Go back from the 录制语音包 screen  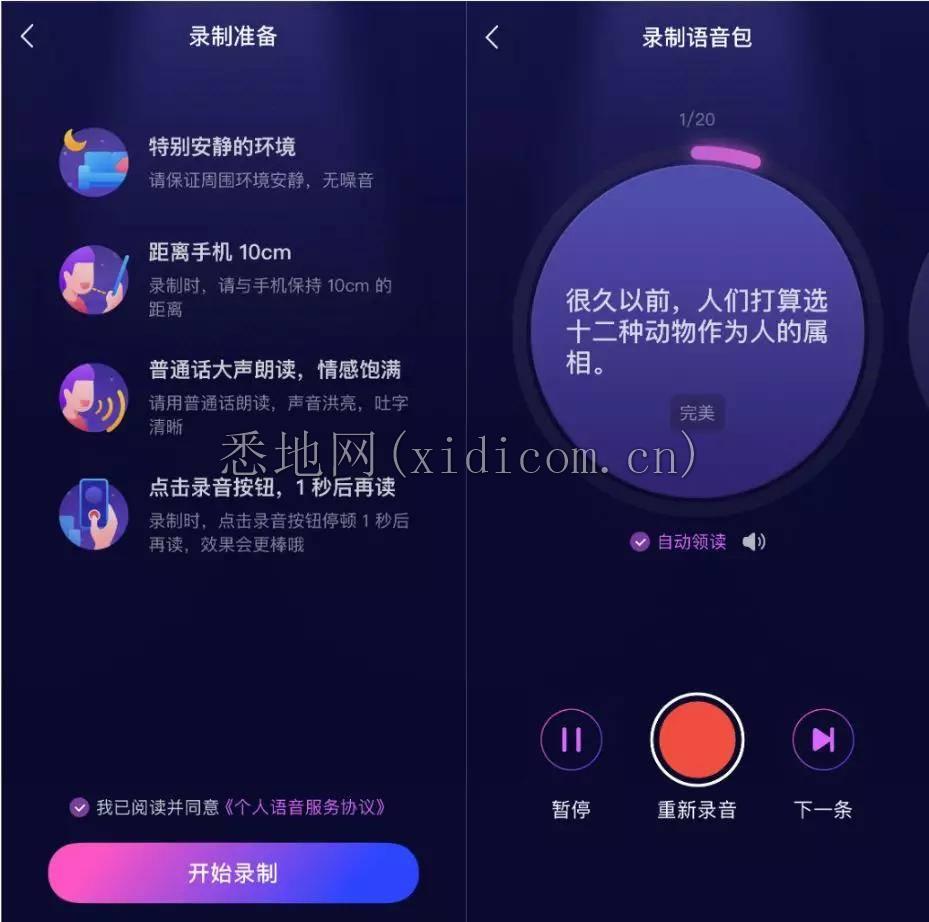pos(491,37)
